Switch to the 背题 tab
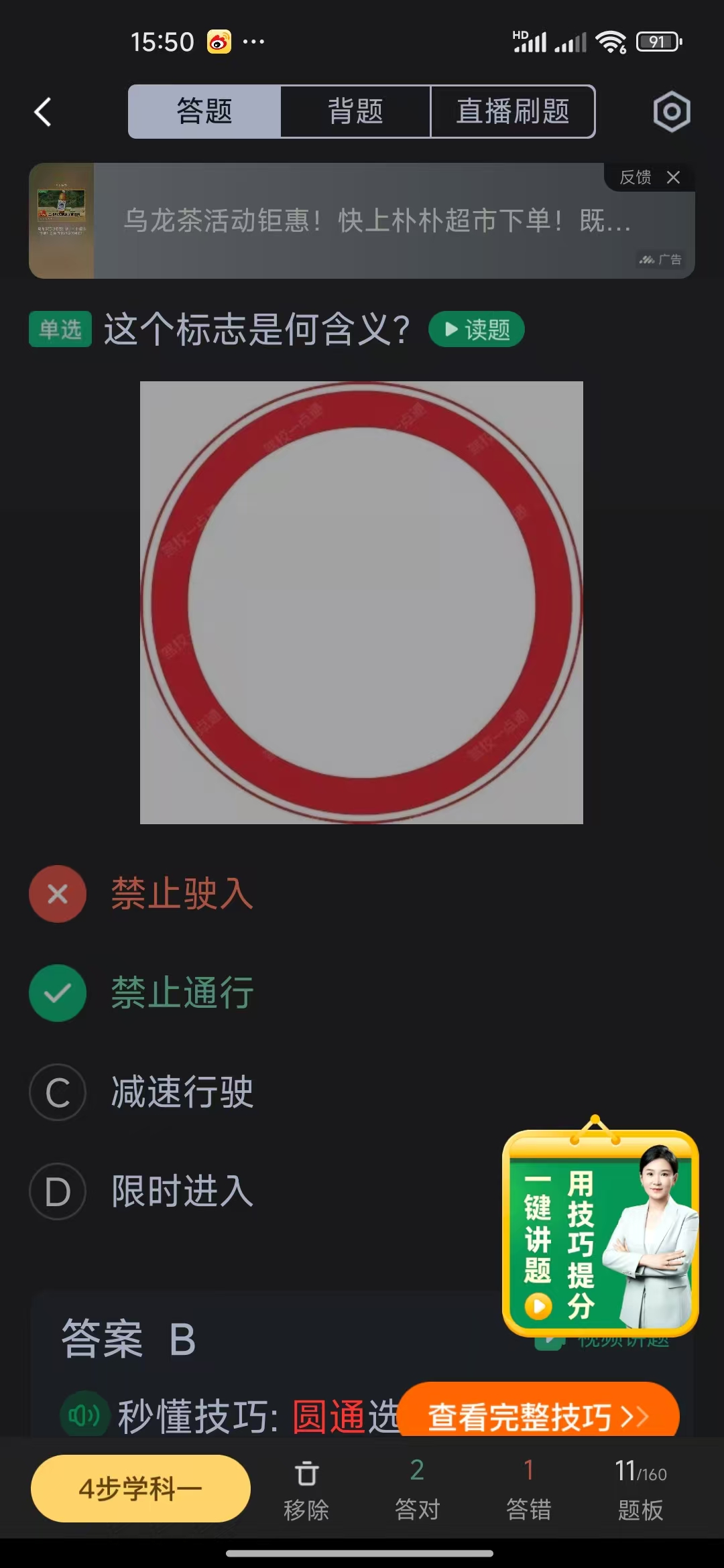The width and height of the screenshot is (724, 1568). (x=356, y=111)
